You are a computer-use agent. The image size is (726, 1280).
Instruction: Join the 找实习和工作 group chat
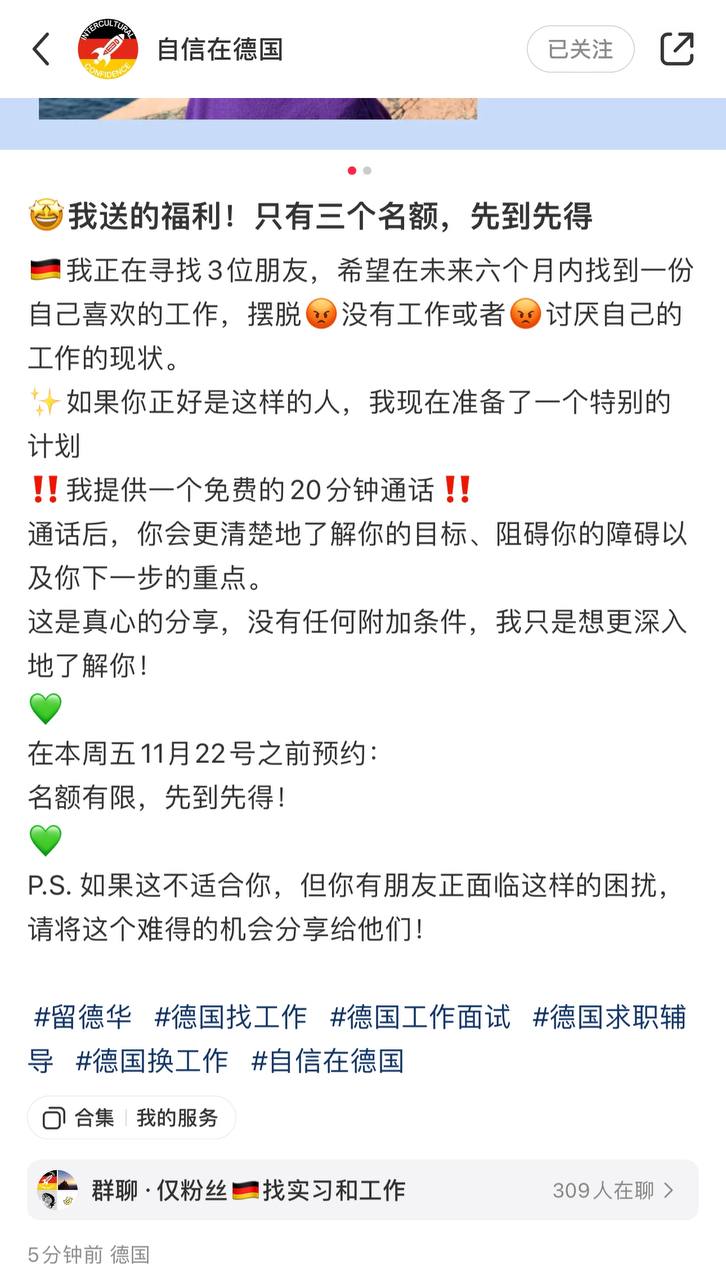tap(362, 1190)
